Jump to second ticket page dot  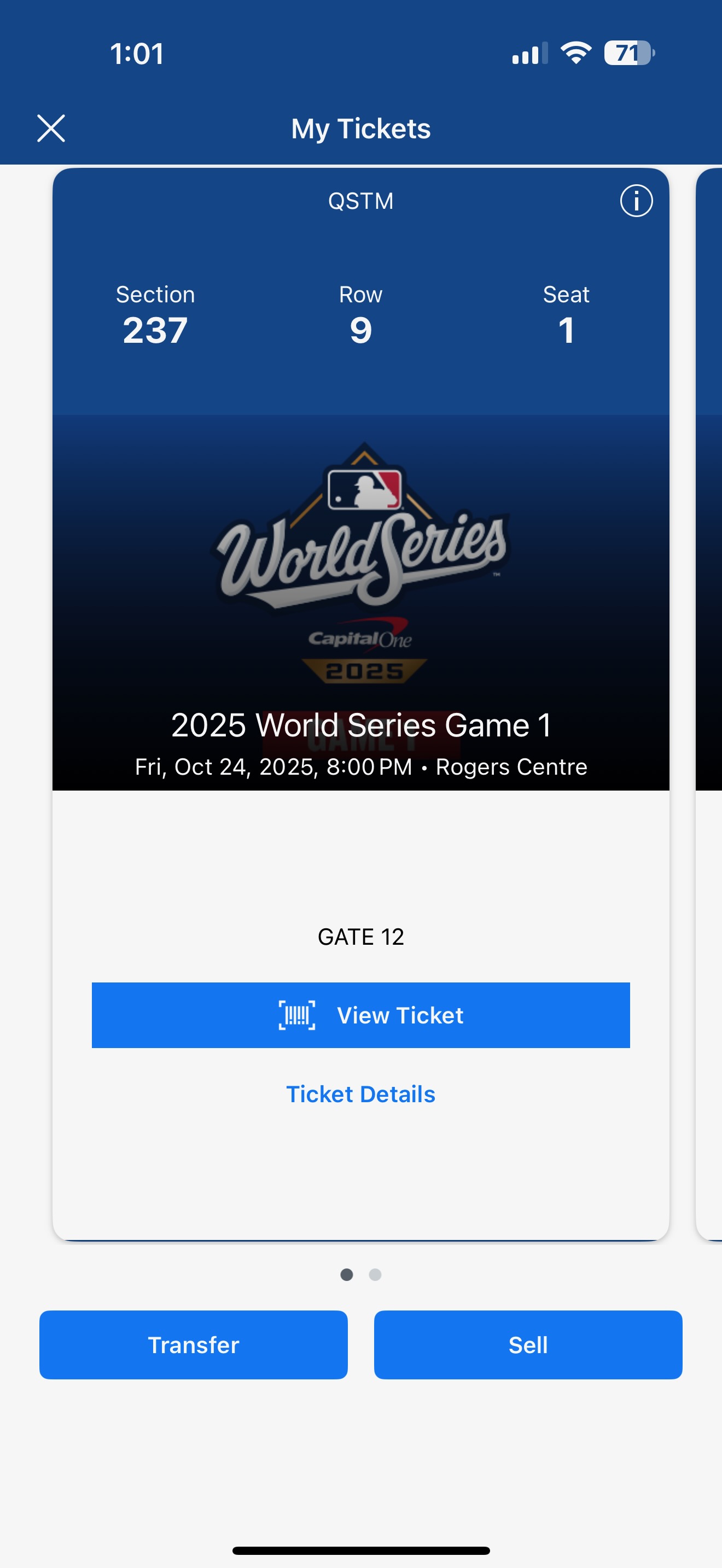(x=375, y=1274)
